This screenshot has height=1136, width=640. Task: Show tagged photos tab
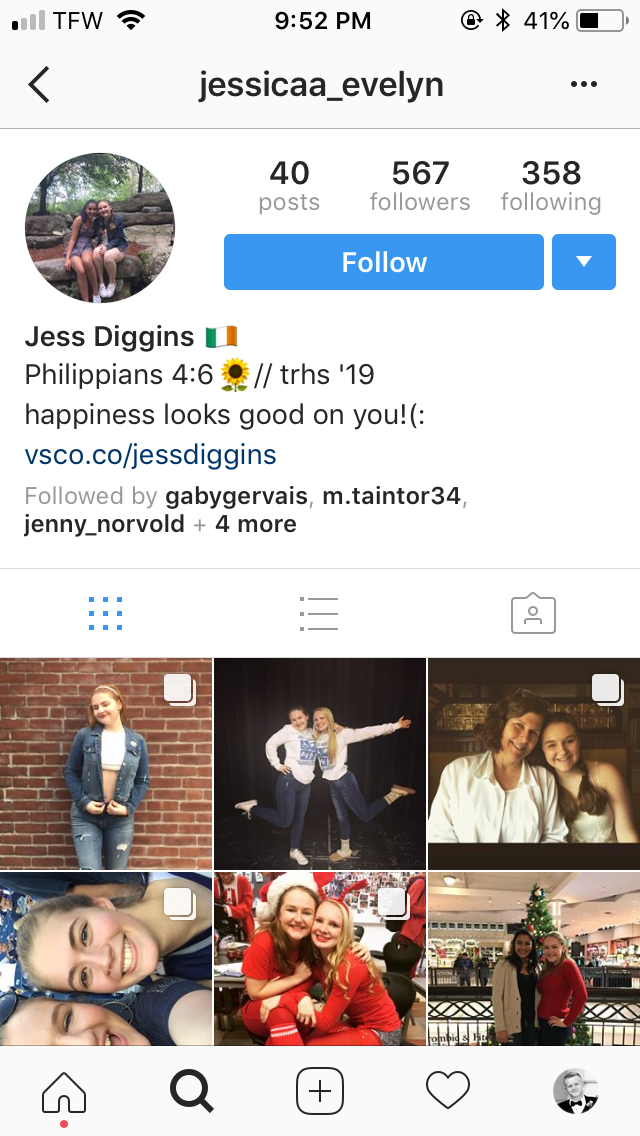[533, 613]
